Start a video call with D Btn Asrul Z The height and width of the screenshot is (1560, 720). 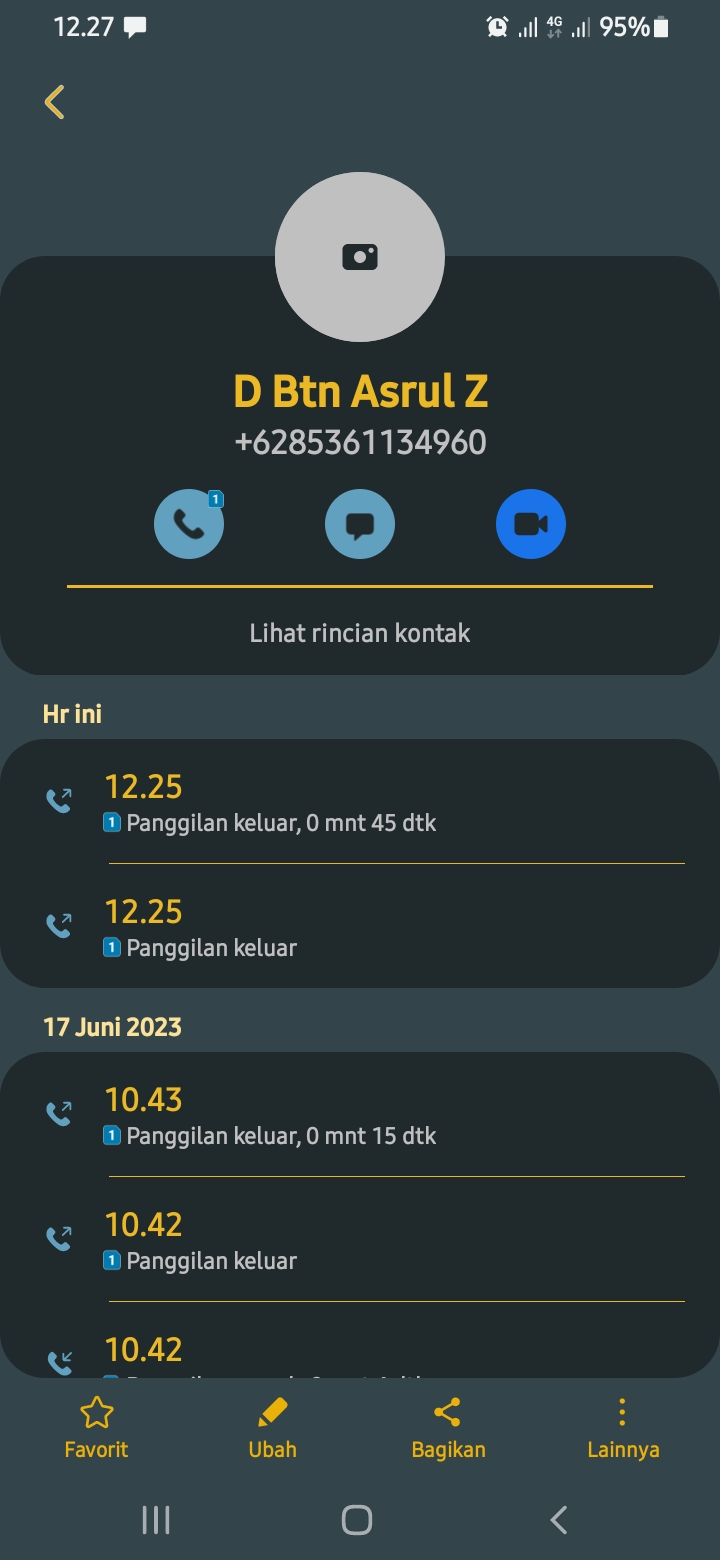[531, 523]
